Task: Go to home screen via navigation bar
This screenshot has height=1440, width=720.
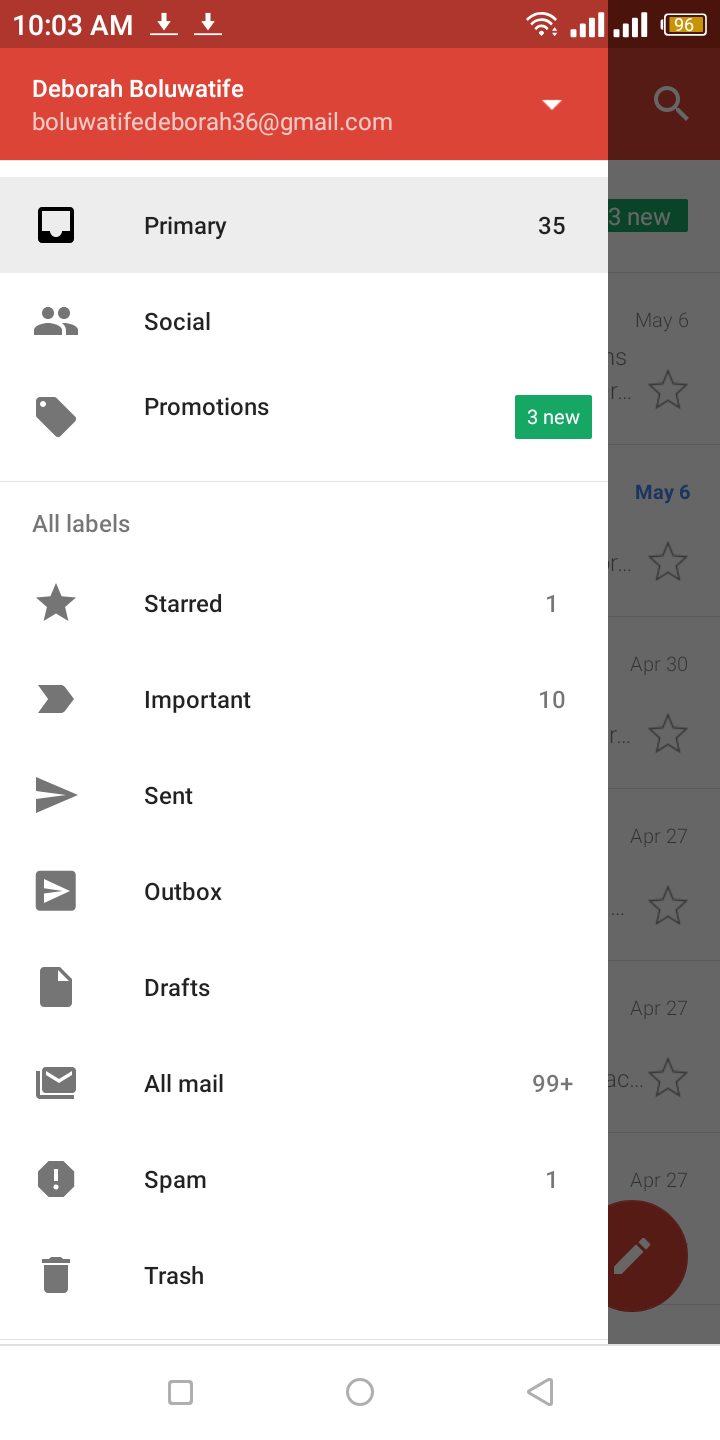Action: pyautogui.click(x=360, y=1392)
